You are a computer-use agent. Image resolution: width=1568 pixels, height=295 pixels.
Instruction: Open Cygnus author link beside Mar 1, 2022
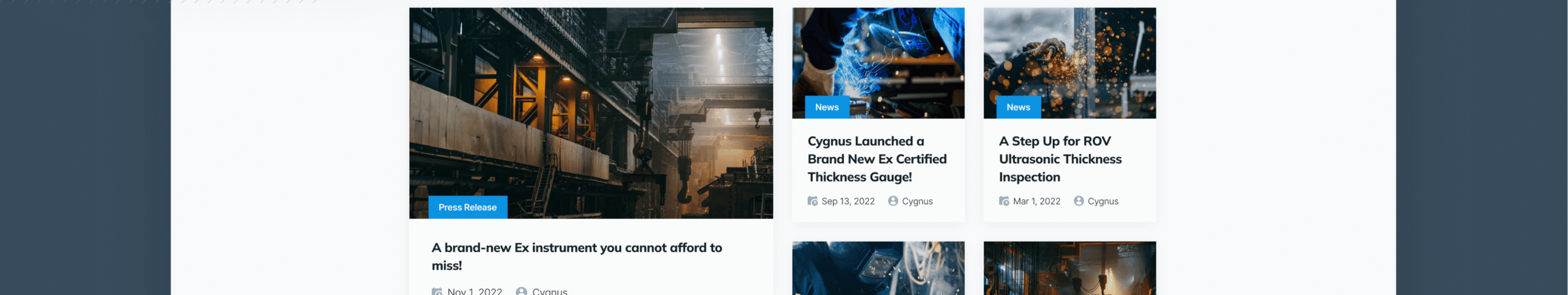1102,201
